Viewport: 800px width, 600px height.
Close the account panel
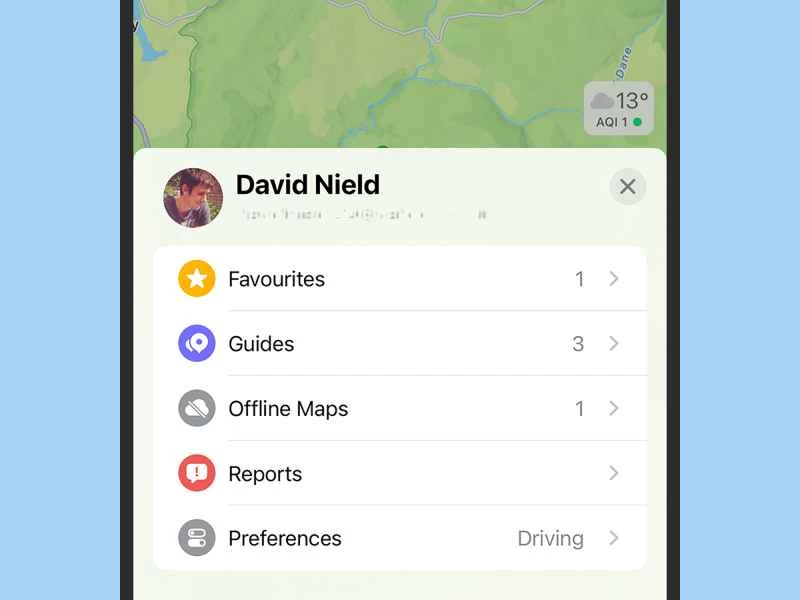(627, 187)
